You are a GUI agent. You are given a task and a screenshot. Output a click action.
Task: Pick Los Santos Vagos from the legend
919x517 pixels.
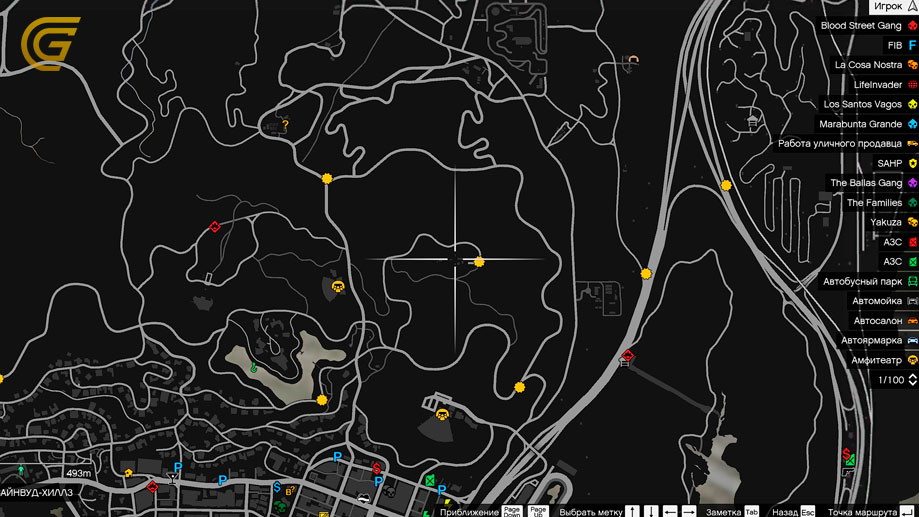point(862,104)
